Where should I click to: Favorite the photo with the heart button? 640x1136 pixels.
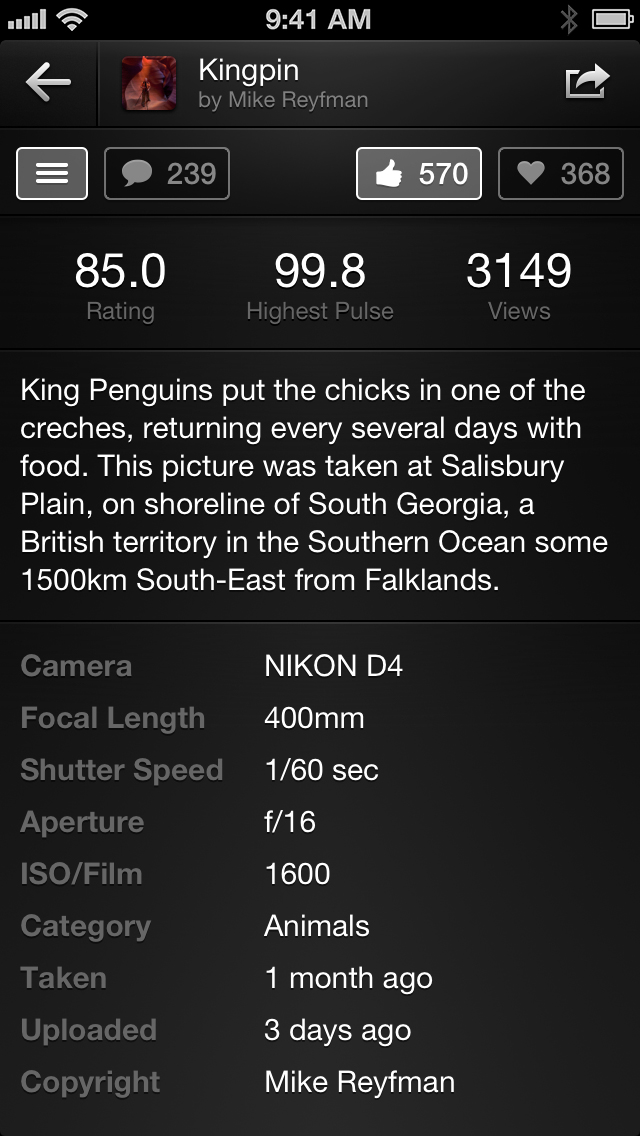(x=560, y=174)
